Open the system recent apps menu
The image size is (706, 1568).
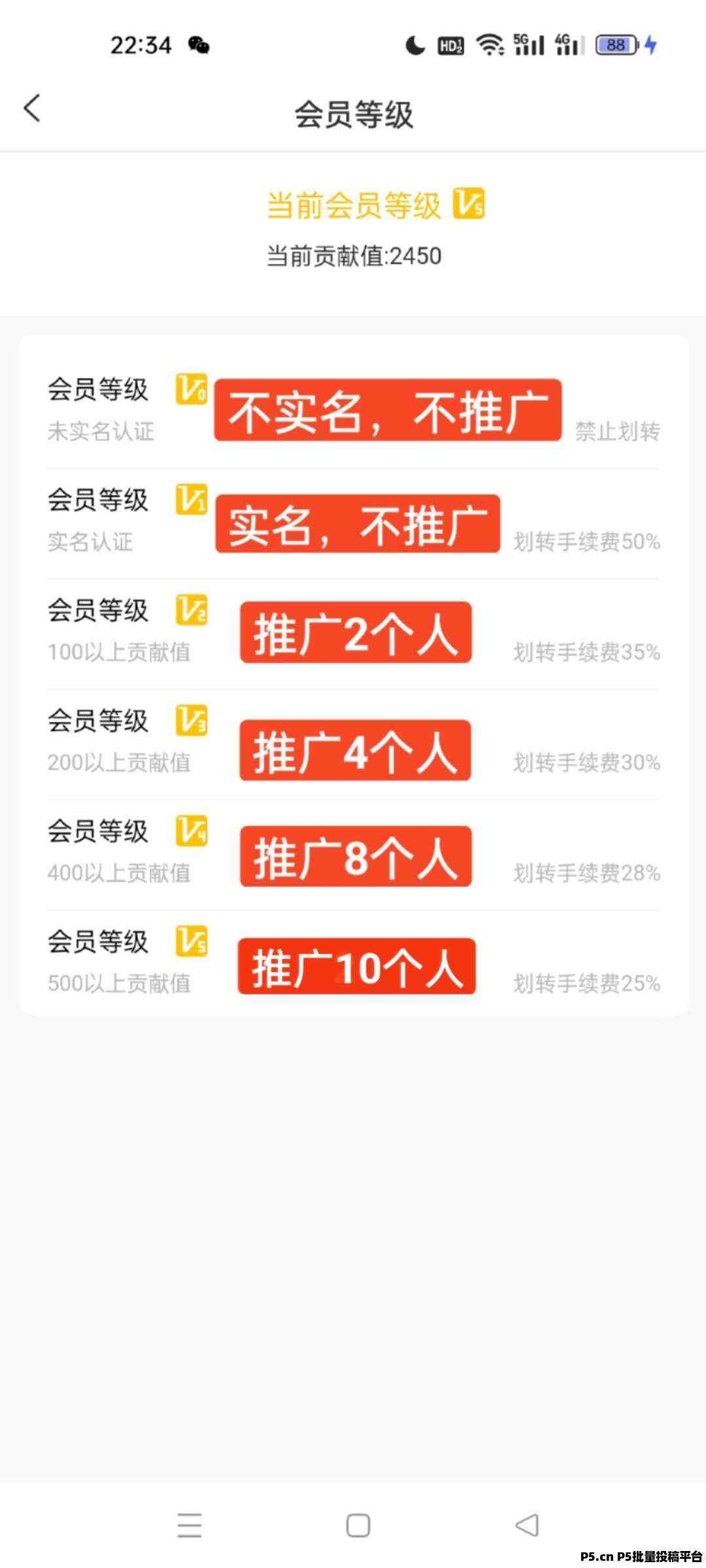point(190,1526)
